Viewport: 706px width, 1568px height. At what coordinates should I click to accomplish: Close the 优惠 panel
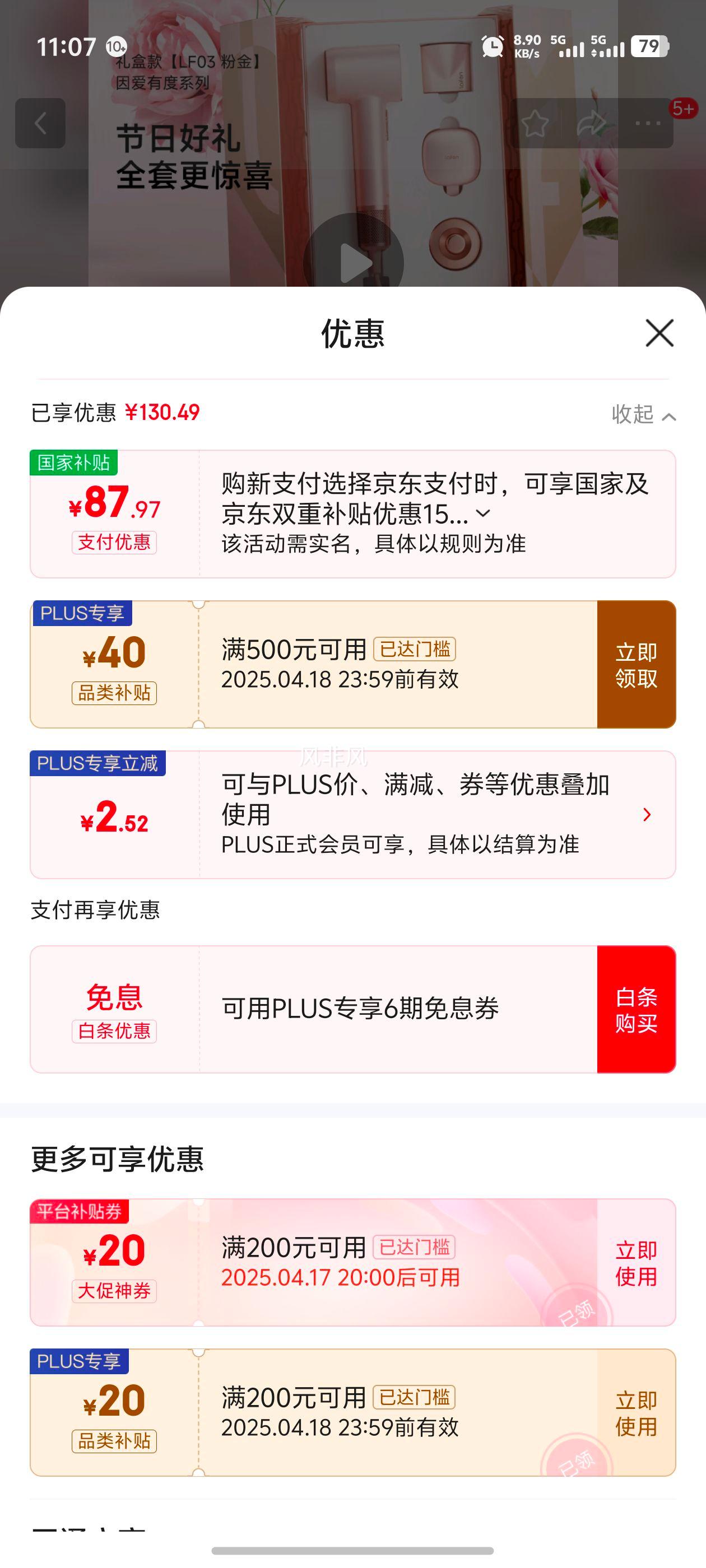pyautogui.click(x=659, y=333)
